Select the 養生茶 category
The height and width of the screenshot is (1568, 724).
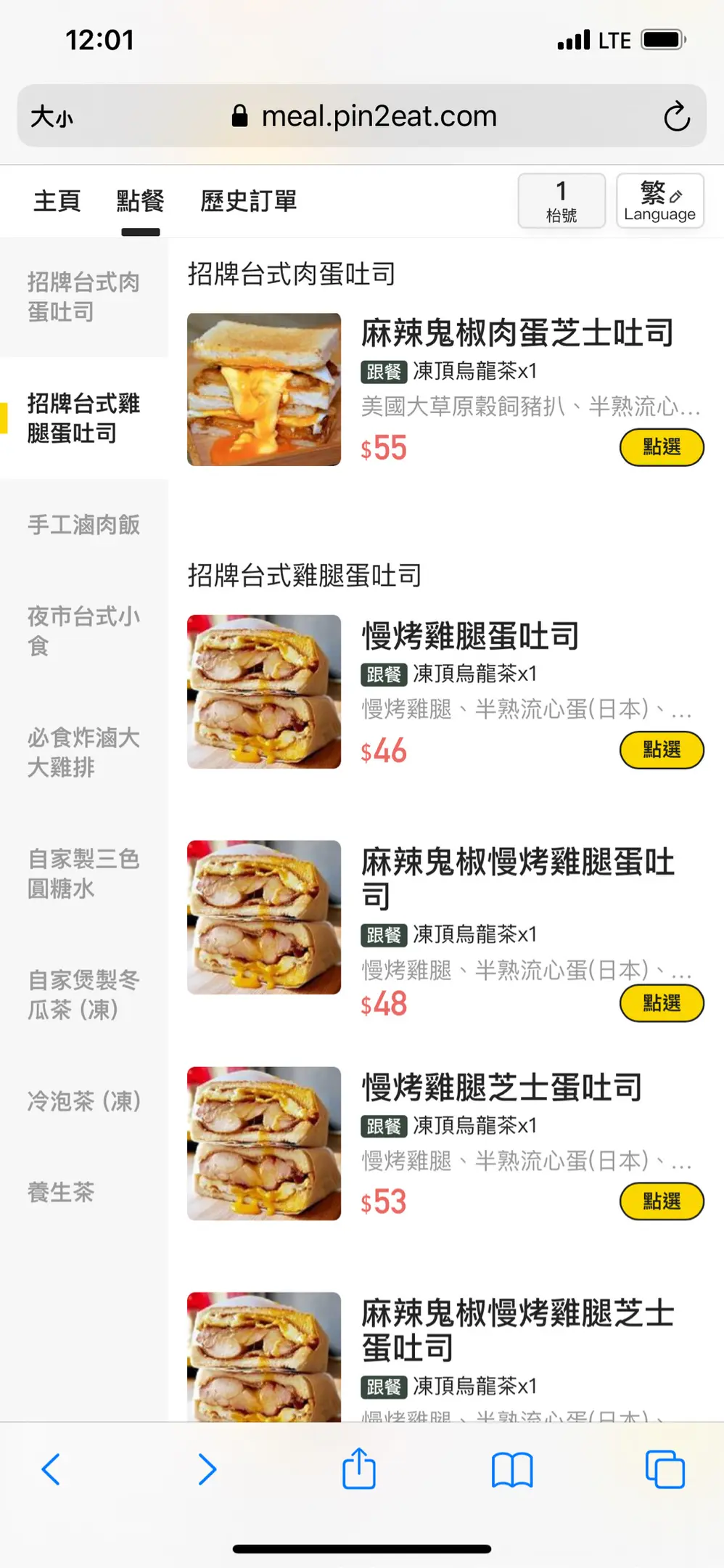[61, 1192]
